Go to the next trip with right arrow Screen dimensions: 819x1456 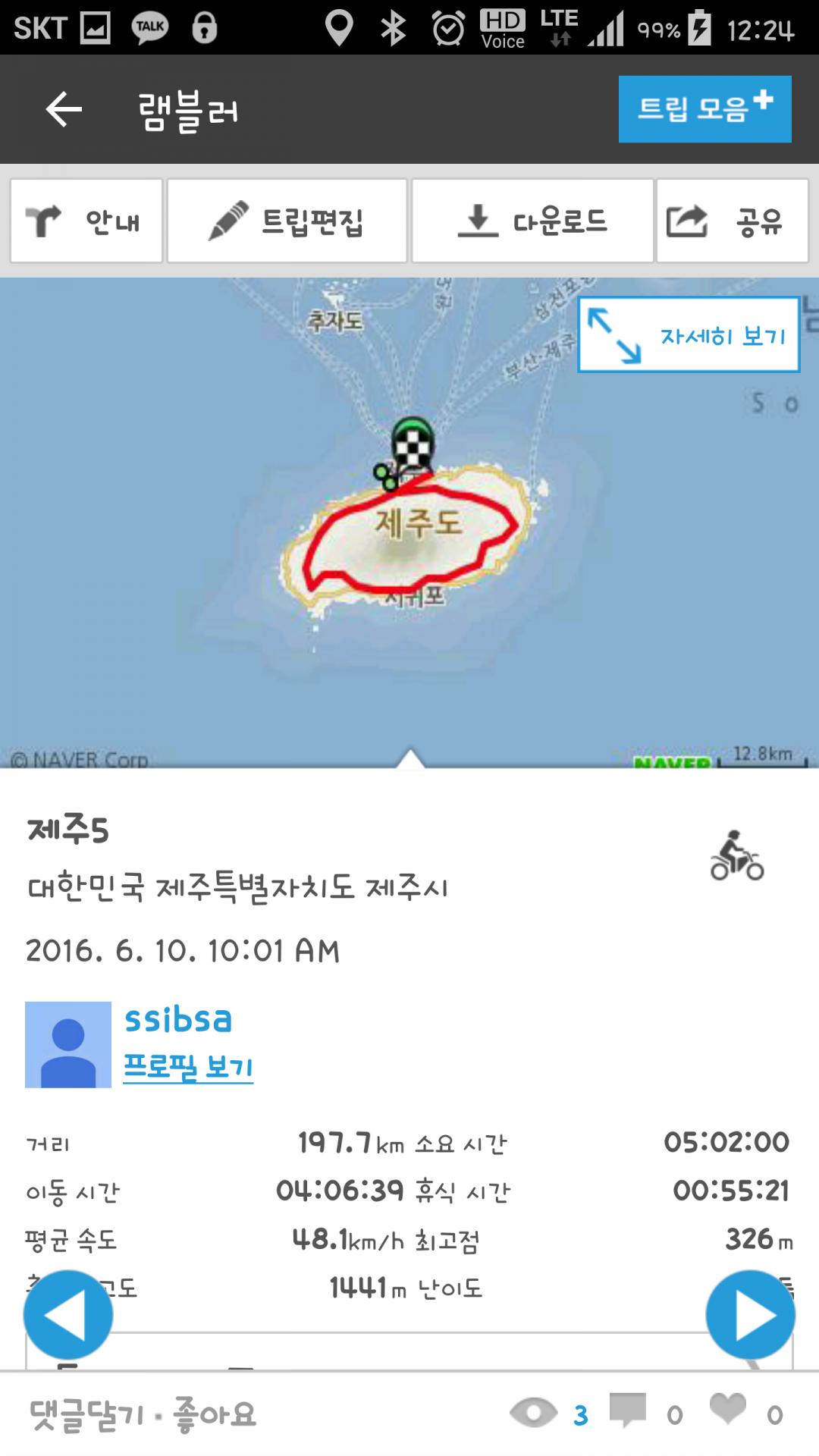750,1315
